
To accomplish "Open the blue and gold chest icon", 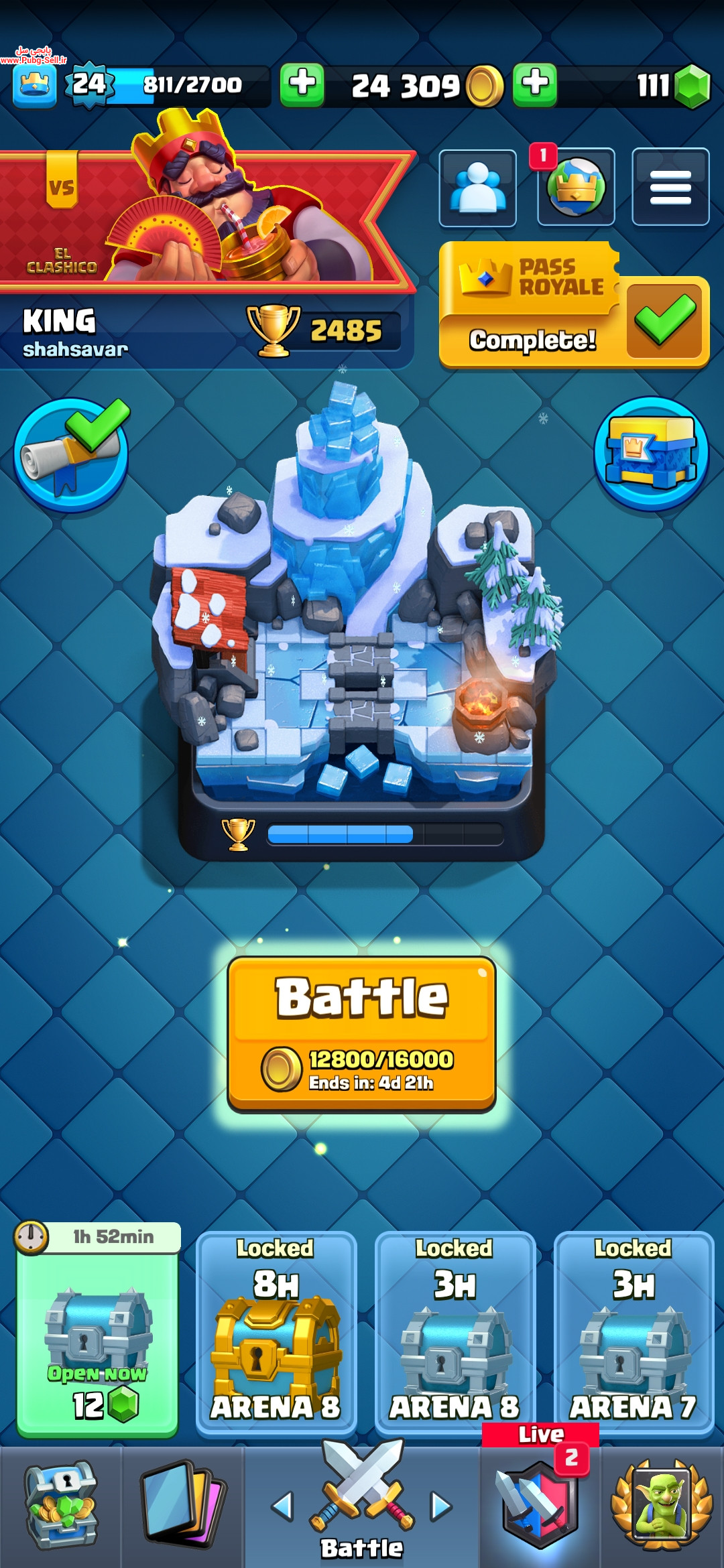I will point(651,454).
